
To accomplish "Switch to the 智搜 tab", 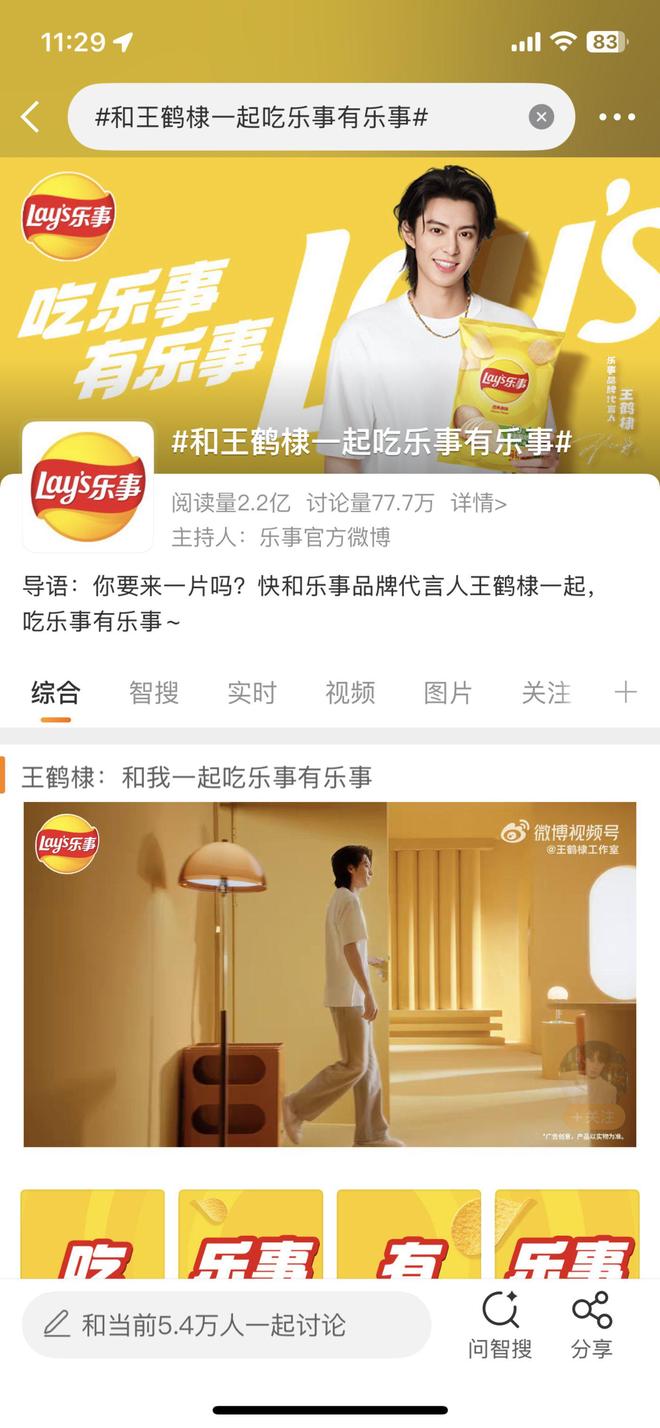I will click(153, 692).
